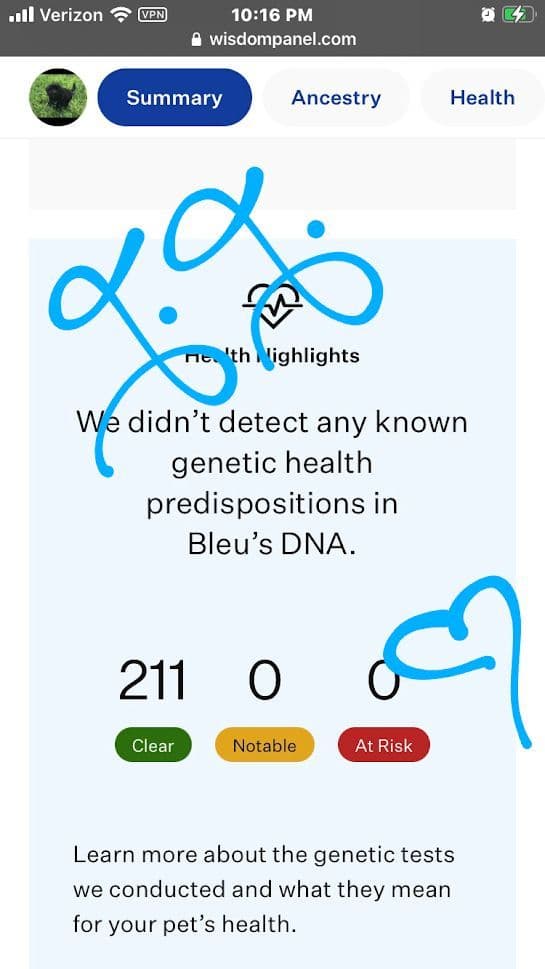Image resolution: width=545 pixels, height=969 pixels.
Task: Switch to the Summary tab
Action: [174, 98]
